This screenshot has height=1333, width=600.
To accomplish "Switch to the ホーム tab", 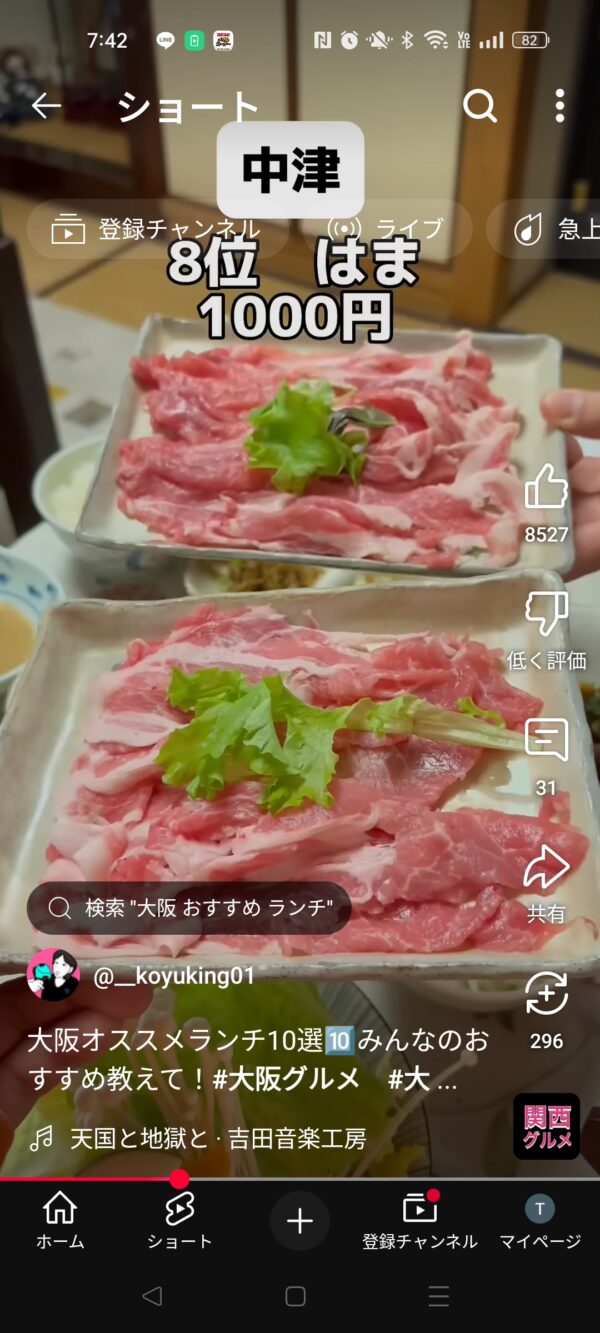I will tap(60, 1220).
